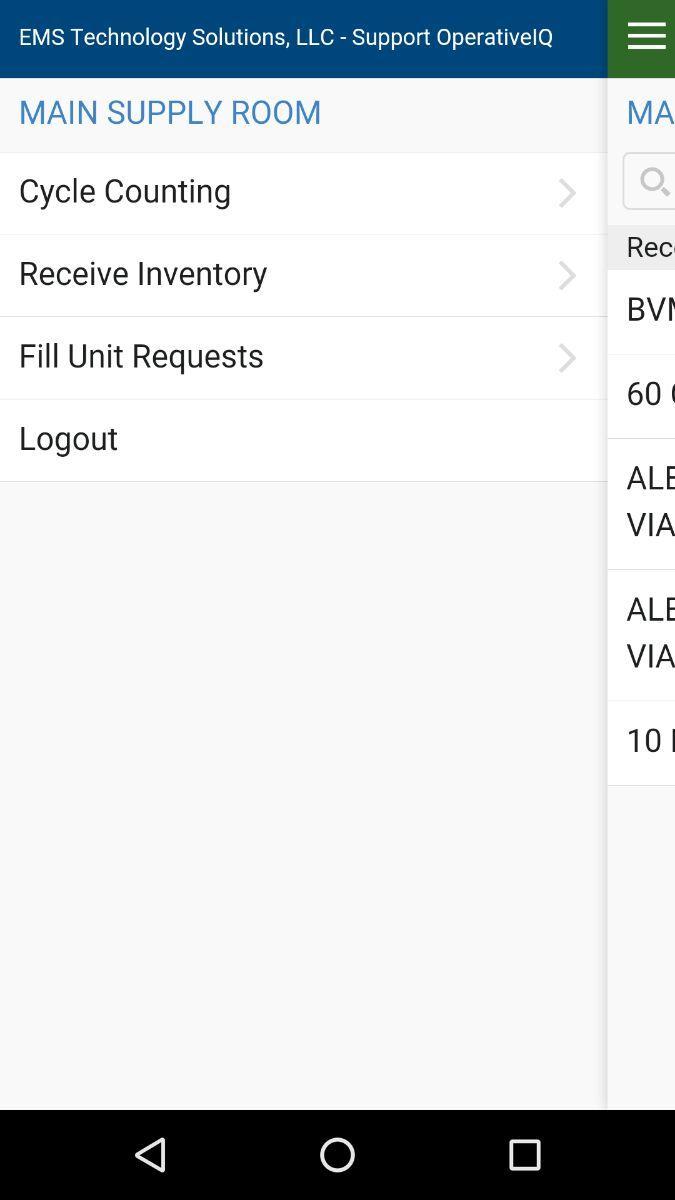Tap the search field on the right
This screenshot has height=1200, width=675.
(652, 181)
